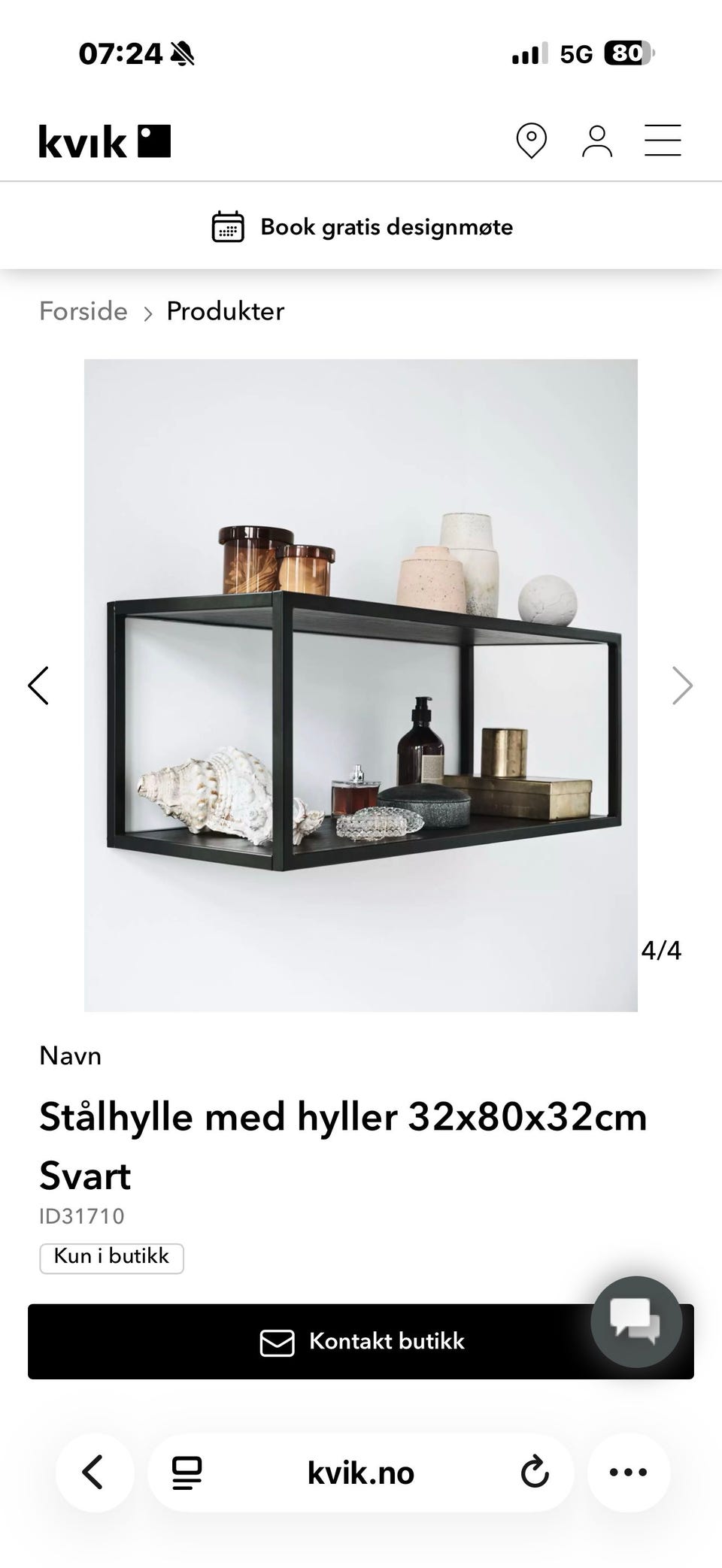The image size is (722, 1568).
Task: Open the hamburger navigation menu
Action: [663, 140]
